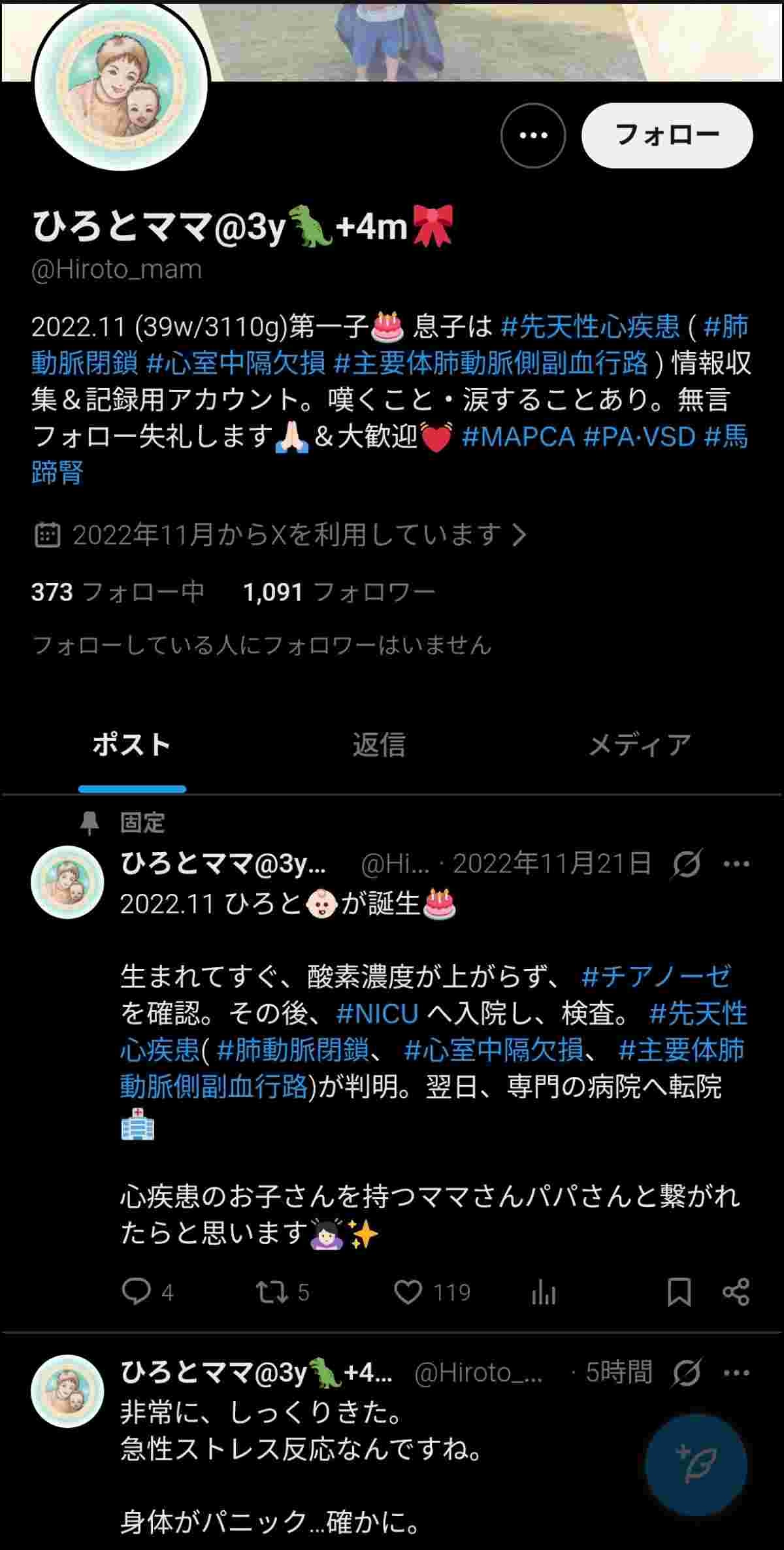The image size is (784, 1550).
Task: View analytics of the pinned post
Action: click(x=544, y=1292)
